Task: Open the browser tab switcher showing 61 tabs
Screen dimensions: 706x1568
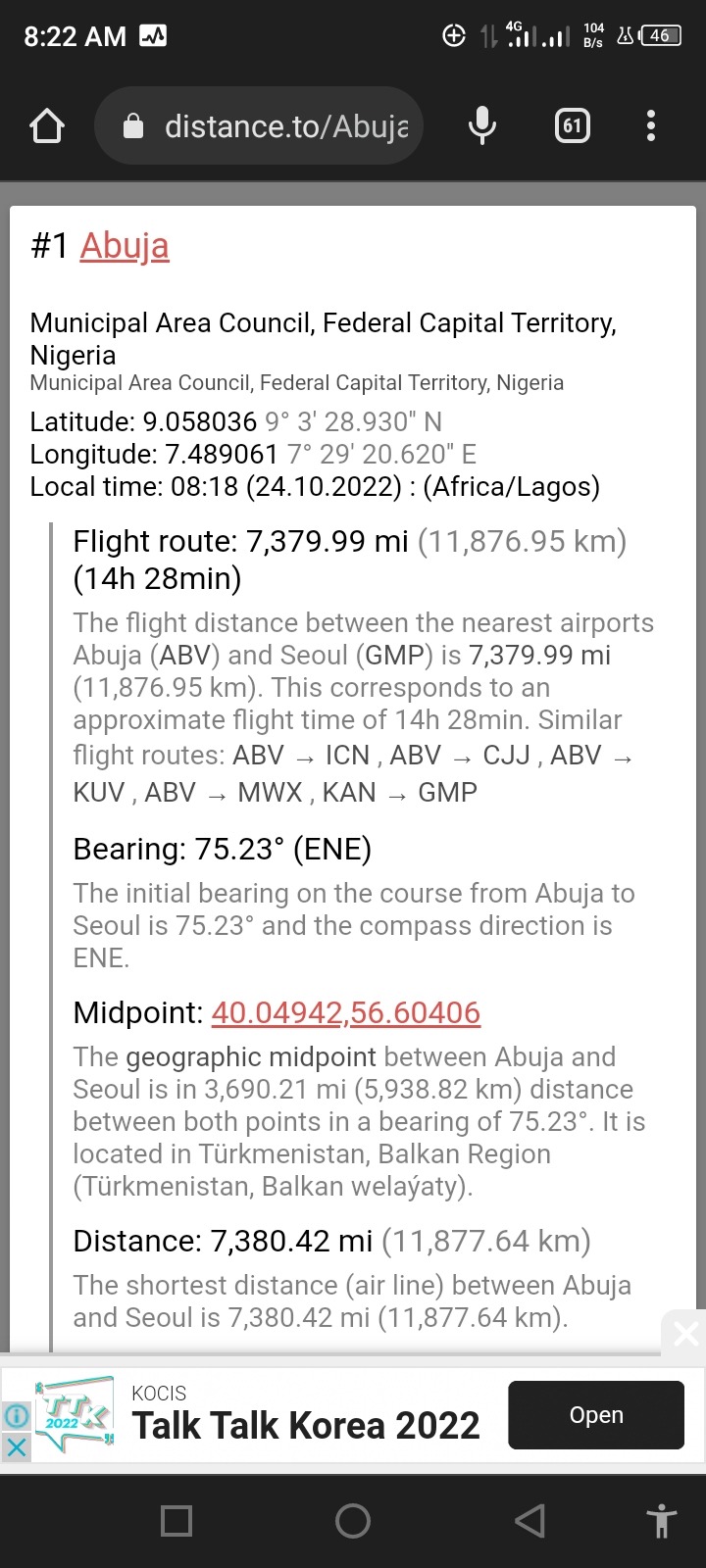Action: [x=571, y=125]
